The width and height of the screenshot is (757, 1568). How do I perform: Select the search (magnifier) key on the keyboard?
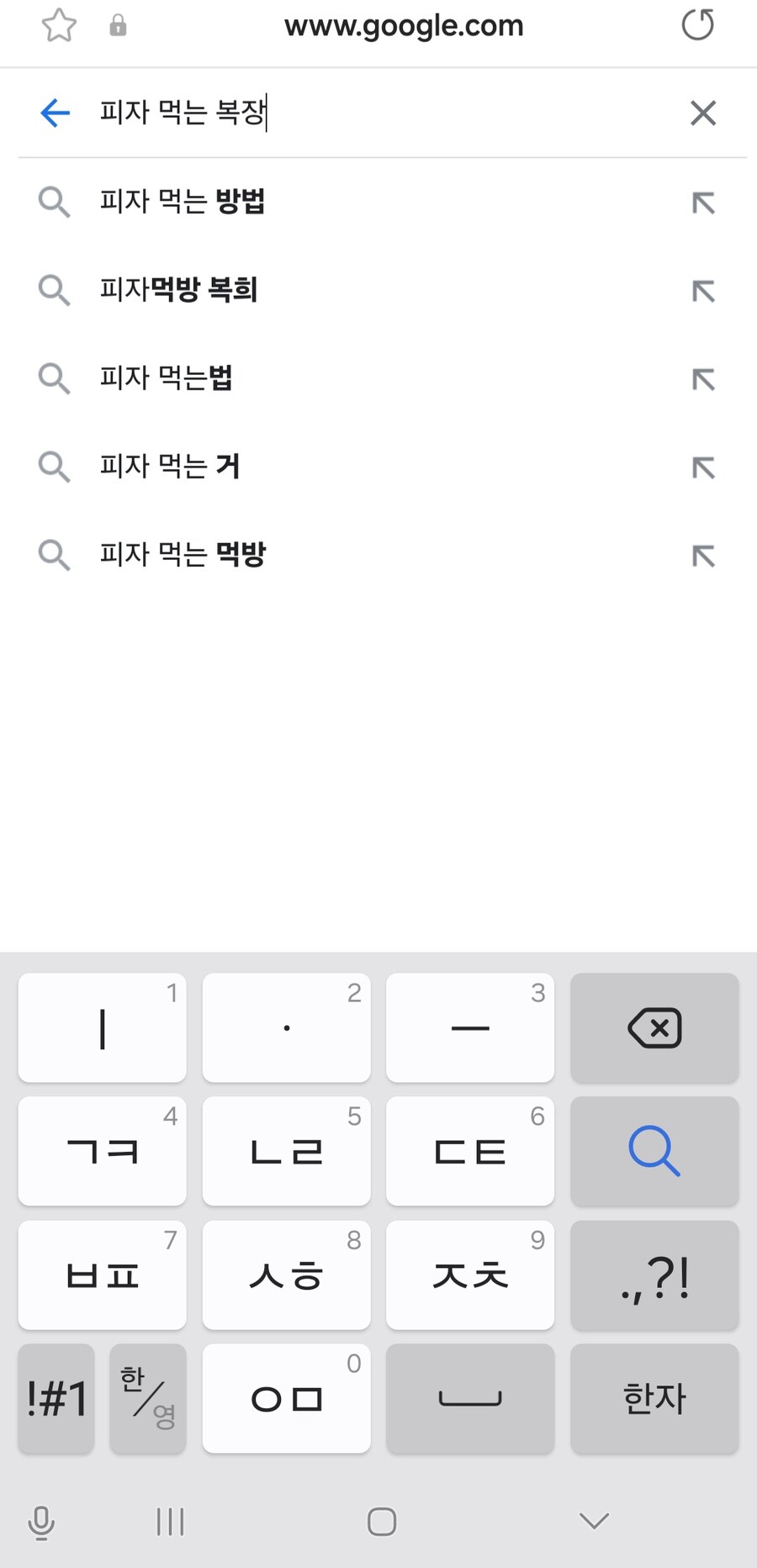pos(654,1152)
